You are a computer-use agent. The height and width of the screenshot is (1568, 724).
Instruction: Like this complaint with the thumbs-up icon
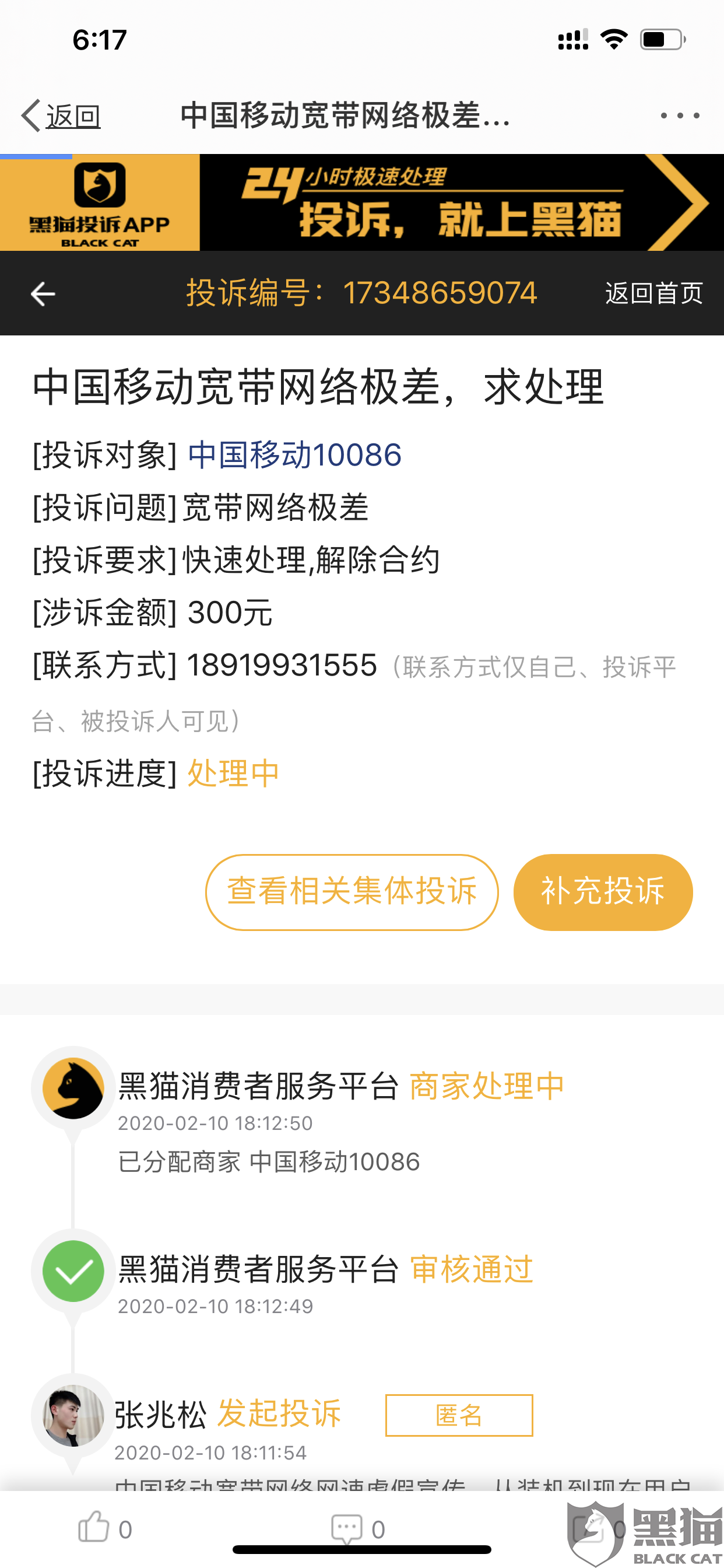point(94,1527)
